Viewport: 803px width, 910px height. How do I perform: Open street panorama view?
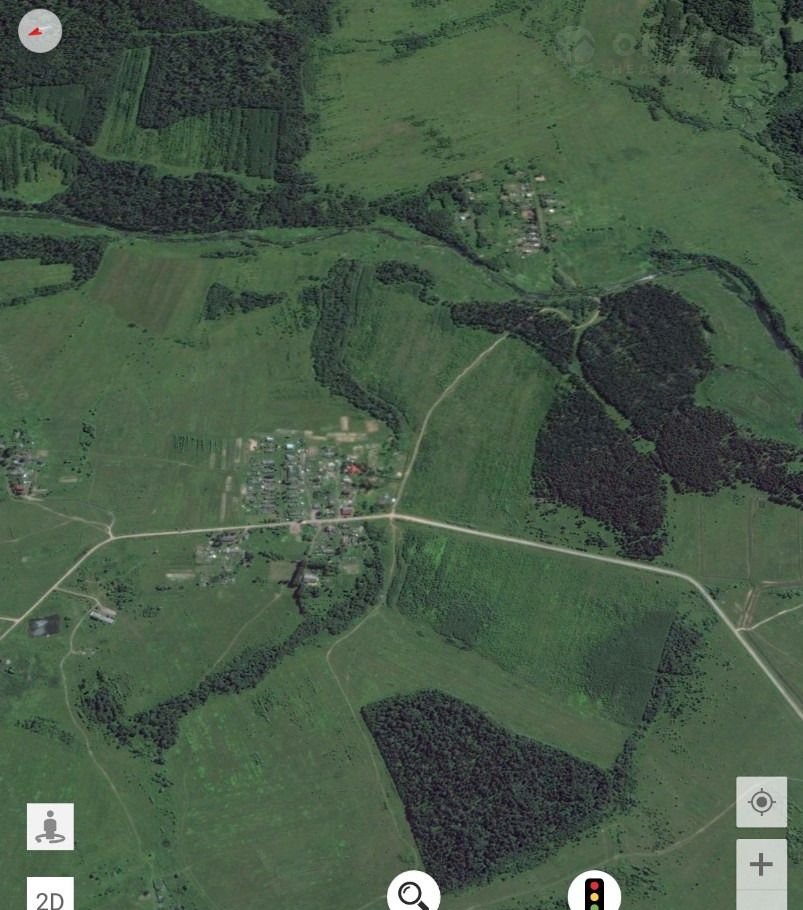(50, 826)
